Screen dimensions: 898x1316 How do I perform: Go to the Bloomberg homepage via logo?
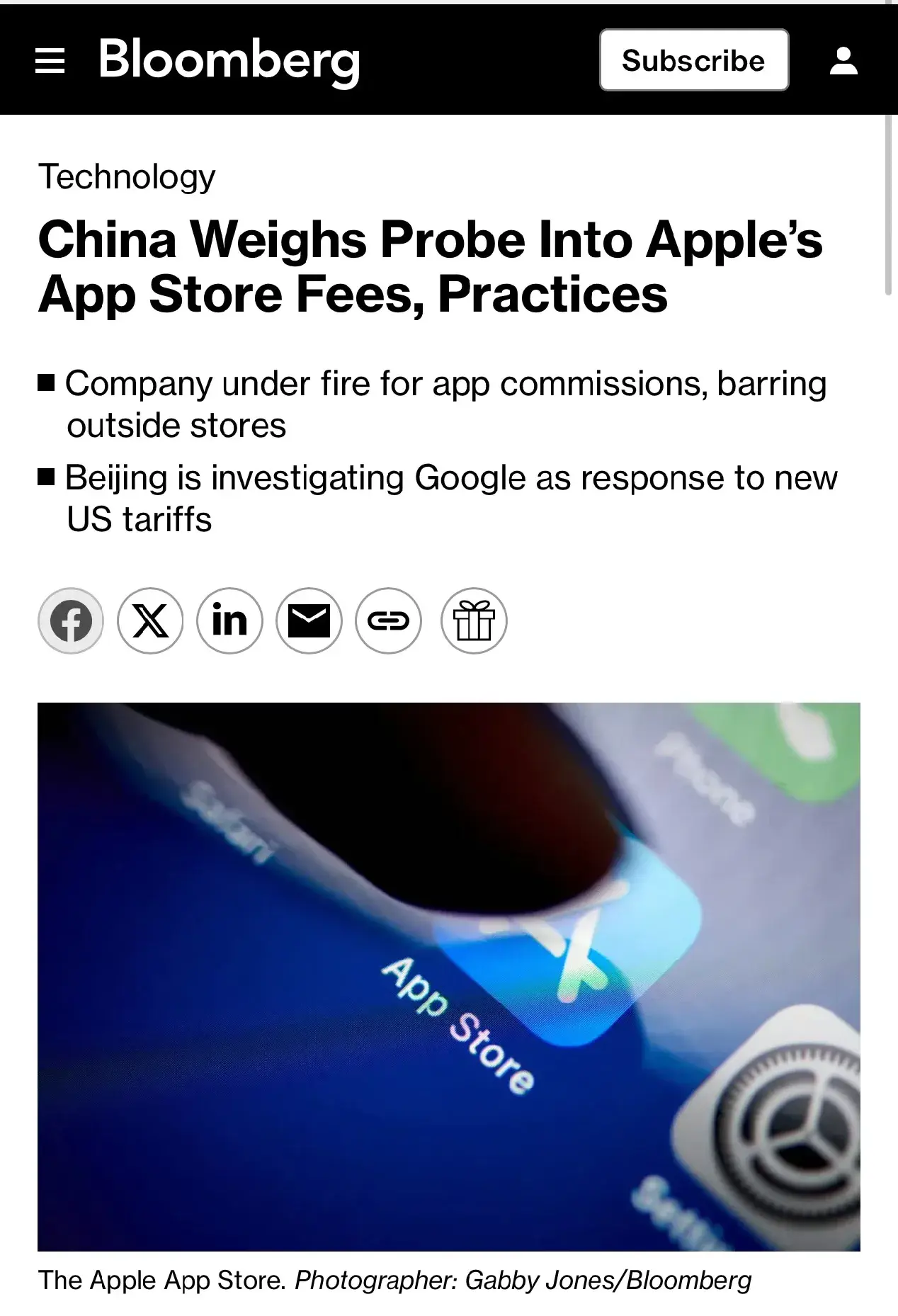[x=229, y=60]
